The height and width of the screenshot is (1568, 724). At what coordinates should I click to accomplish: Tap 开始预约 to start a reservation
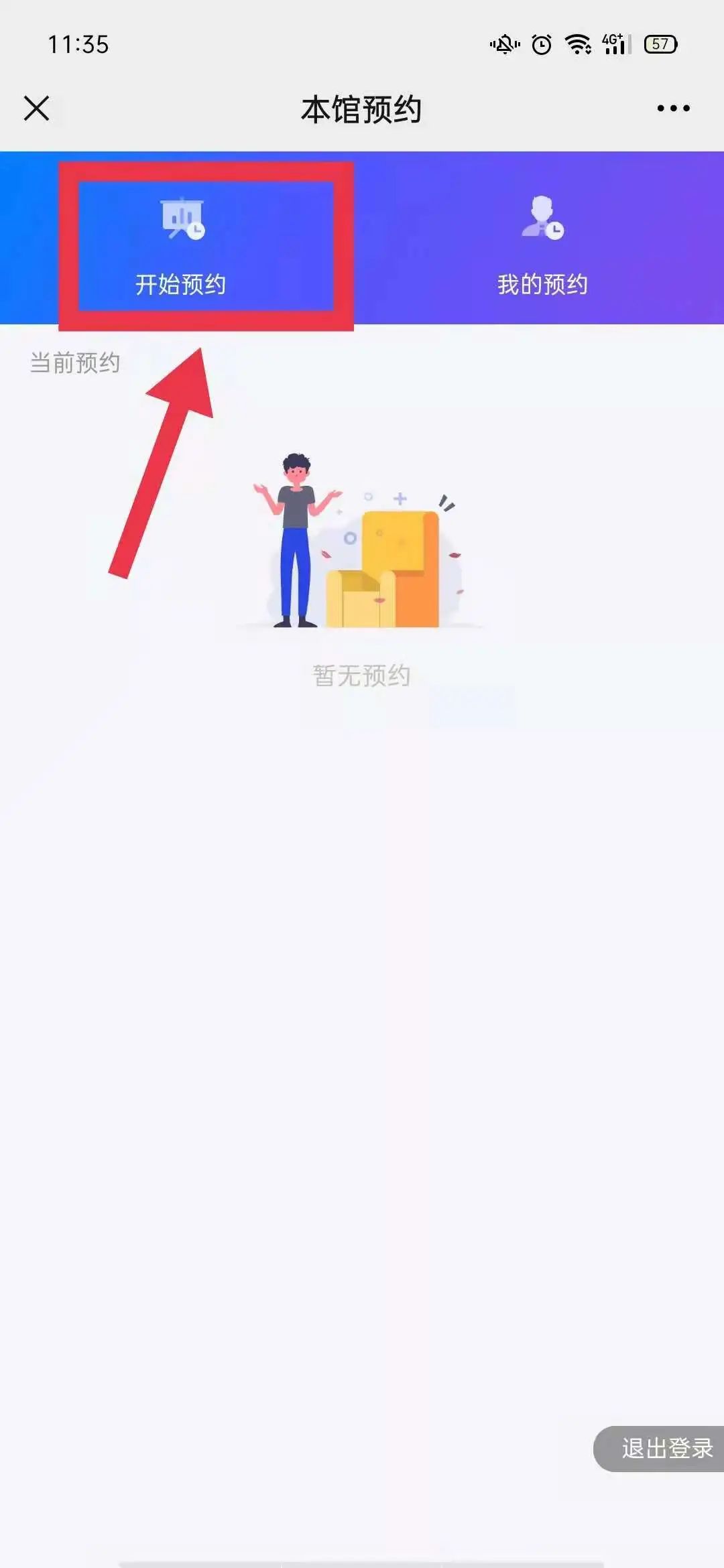(181, 246)
